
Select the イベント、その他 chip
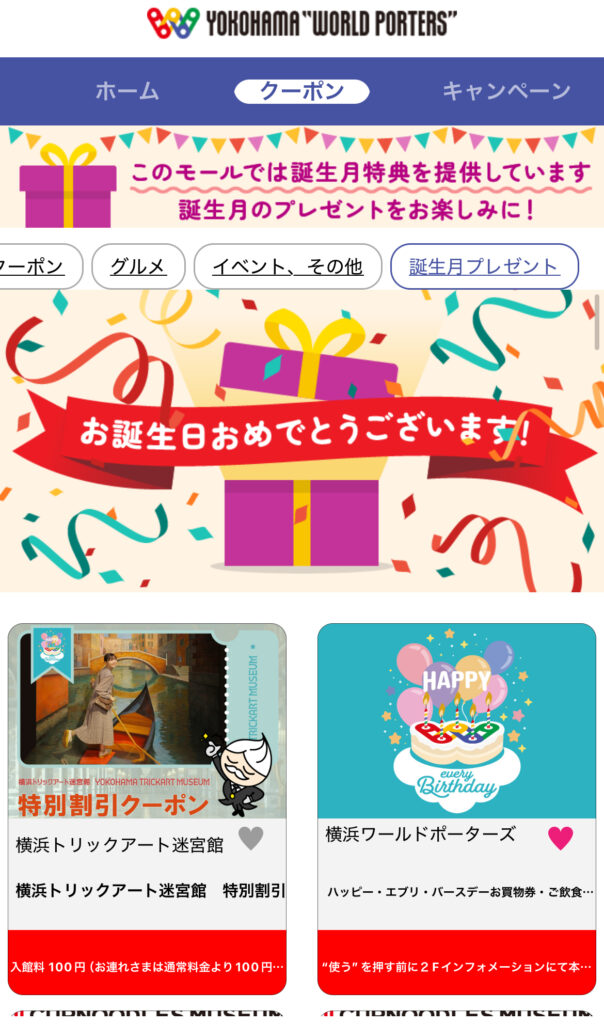288,267
